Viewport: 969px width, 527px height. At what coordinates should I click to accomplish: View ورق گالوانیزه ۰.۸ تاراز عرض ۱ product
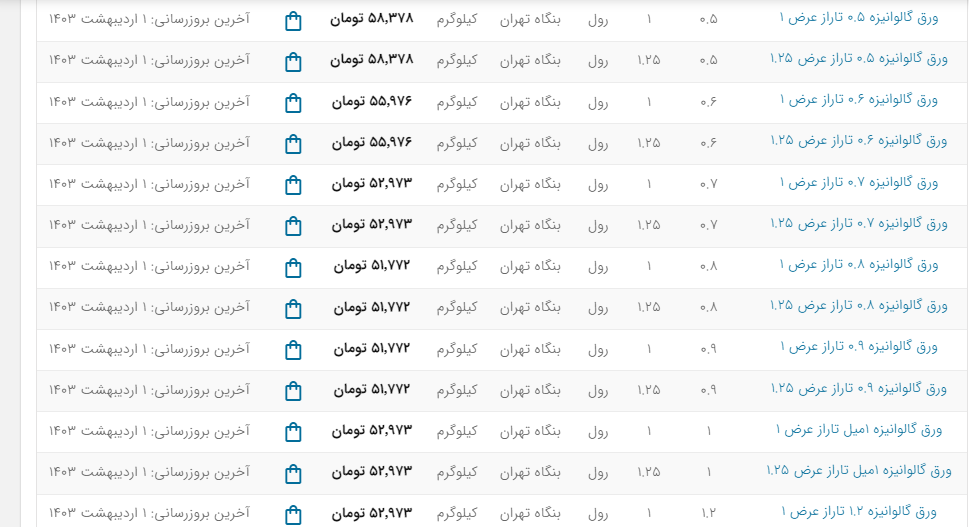[x=859, y=264]
